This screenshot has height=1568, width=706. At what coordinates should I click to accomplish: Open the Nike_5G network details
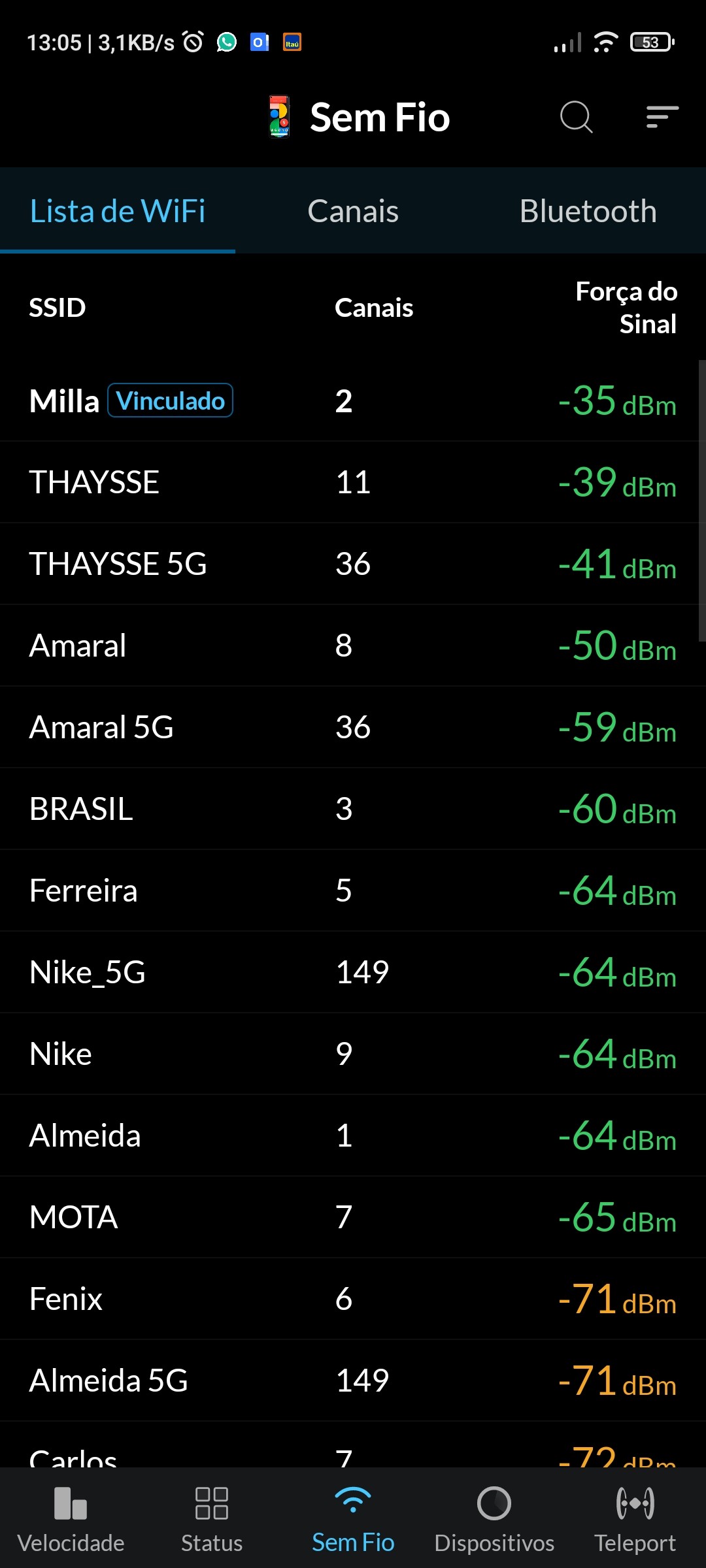pyautogui.click(x=353, y=972)
